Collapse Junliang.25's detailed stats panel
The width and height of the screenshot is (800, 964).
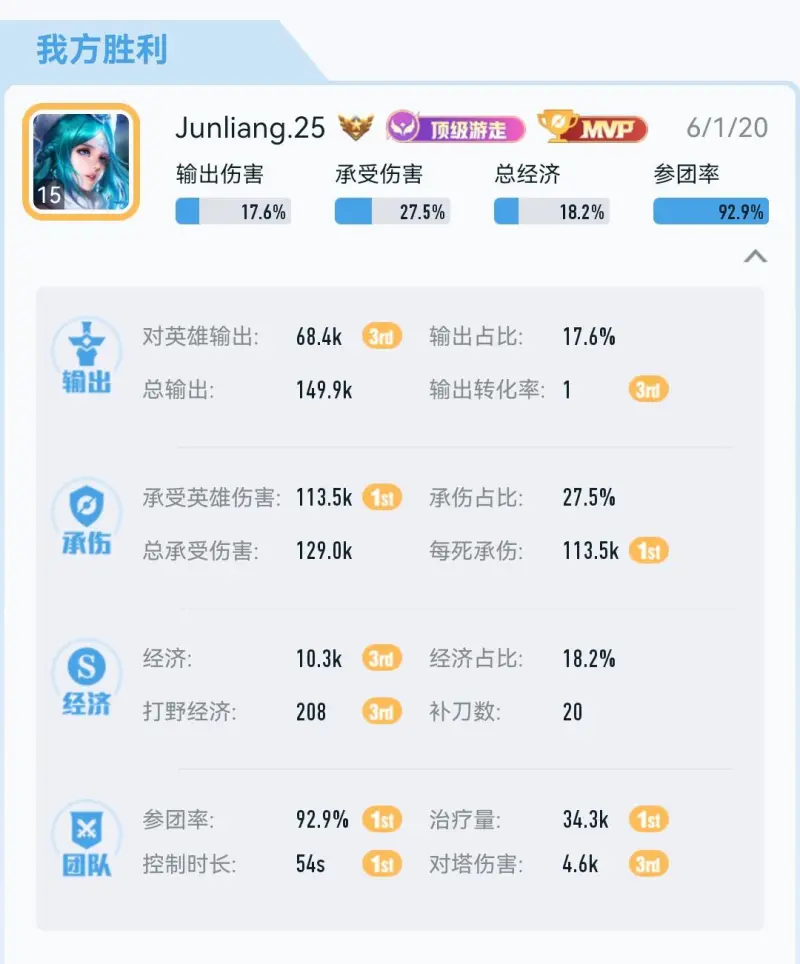pyautogui.click(x=755, y=257)
